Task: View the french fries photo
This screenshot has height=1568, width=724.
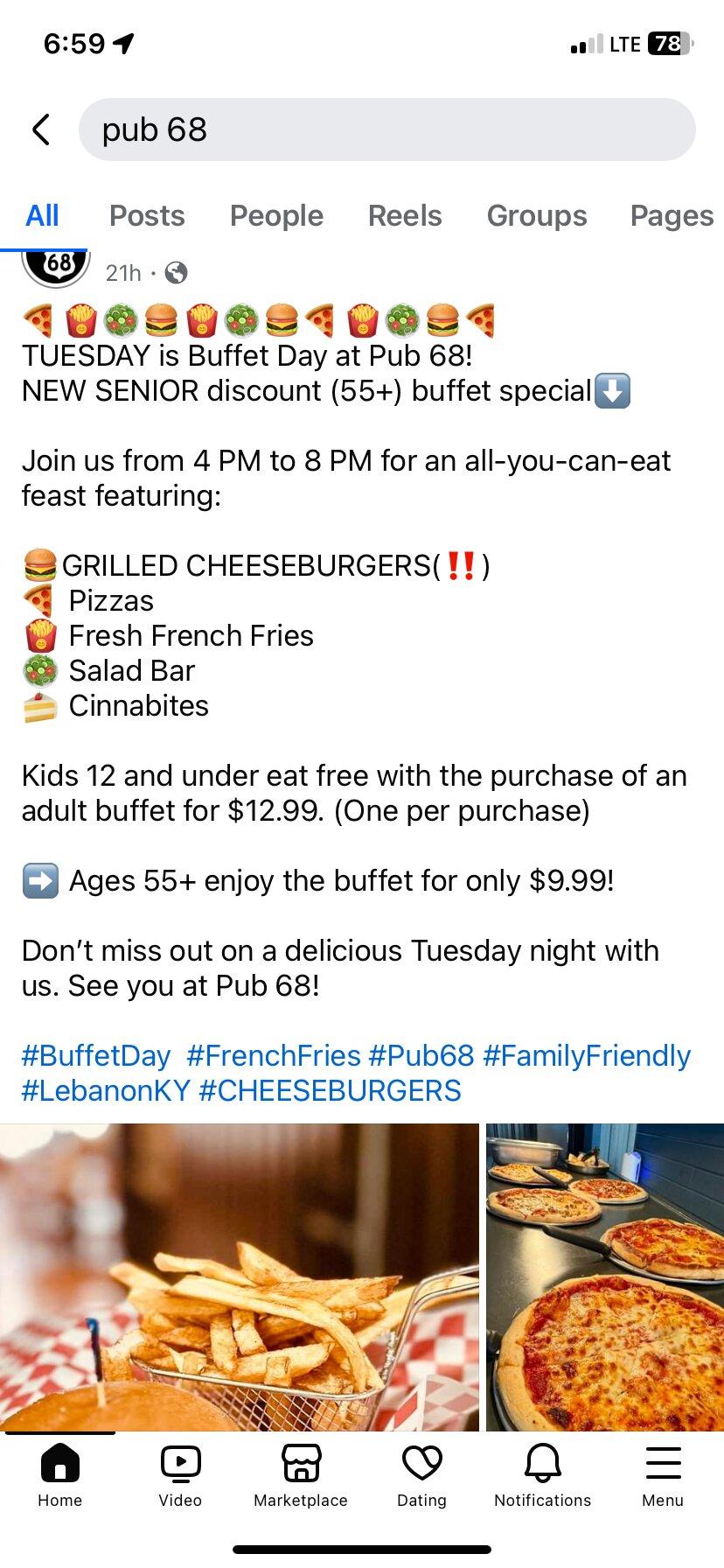Action: click(x=239, y=1276)
